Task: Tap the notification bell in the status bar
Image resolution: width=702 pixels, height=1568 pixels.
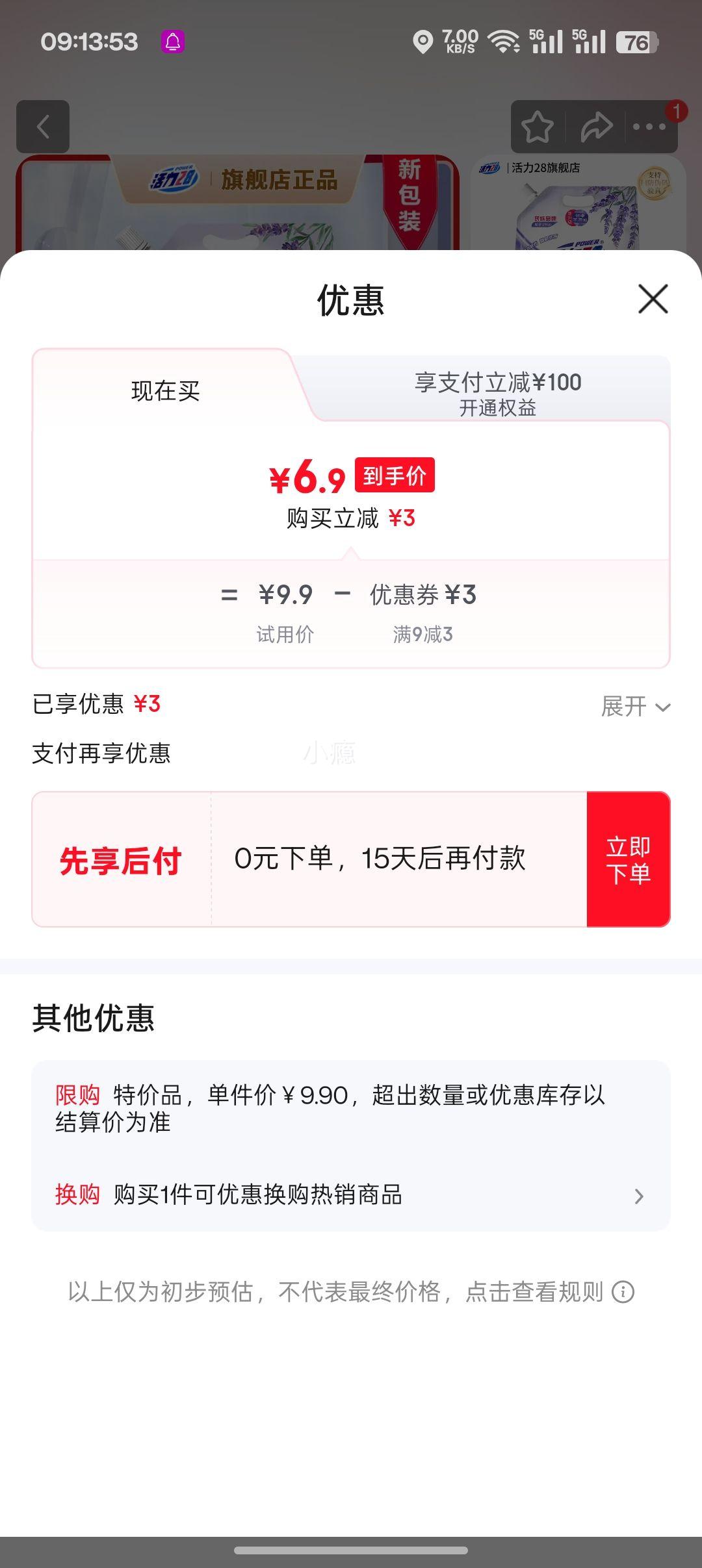Action: tap(172, 42)
